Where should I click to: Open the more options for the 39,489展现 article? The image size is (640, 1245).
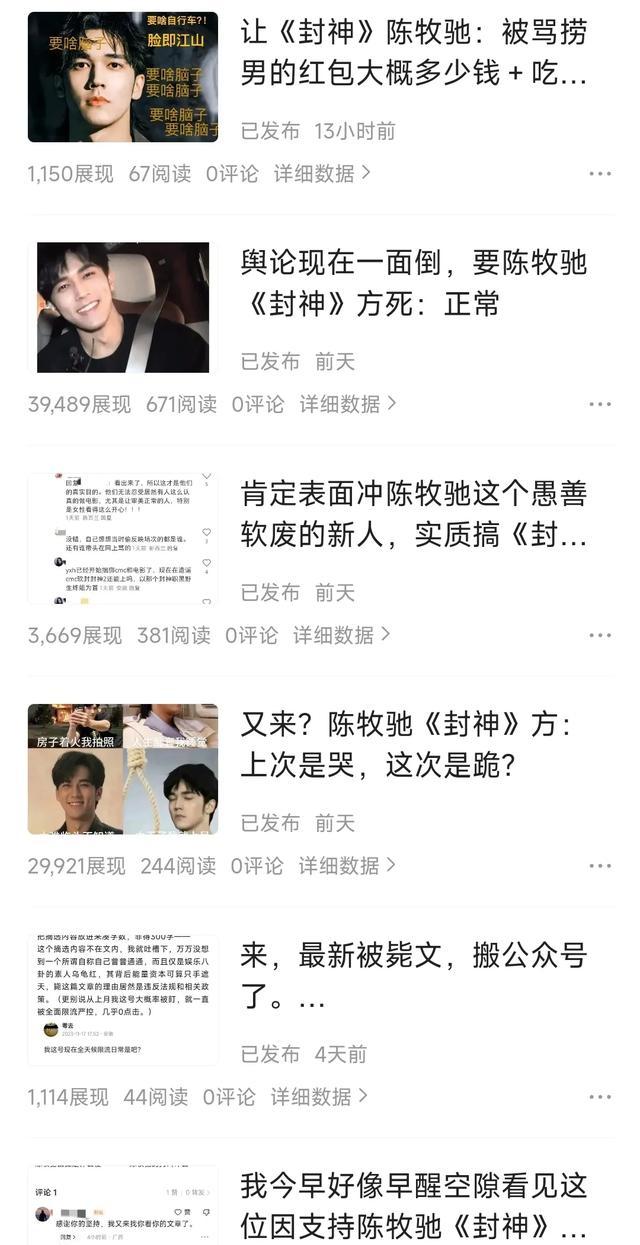[x=600, y=404]
